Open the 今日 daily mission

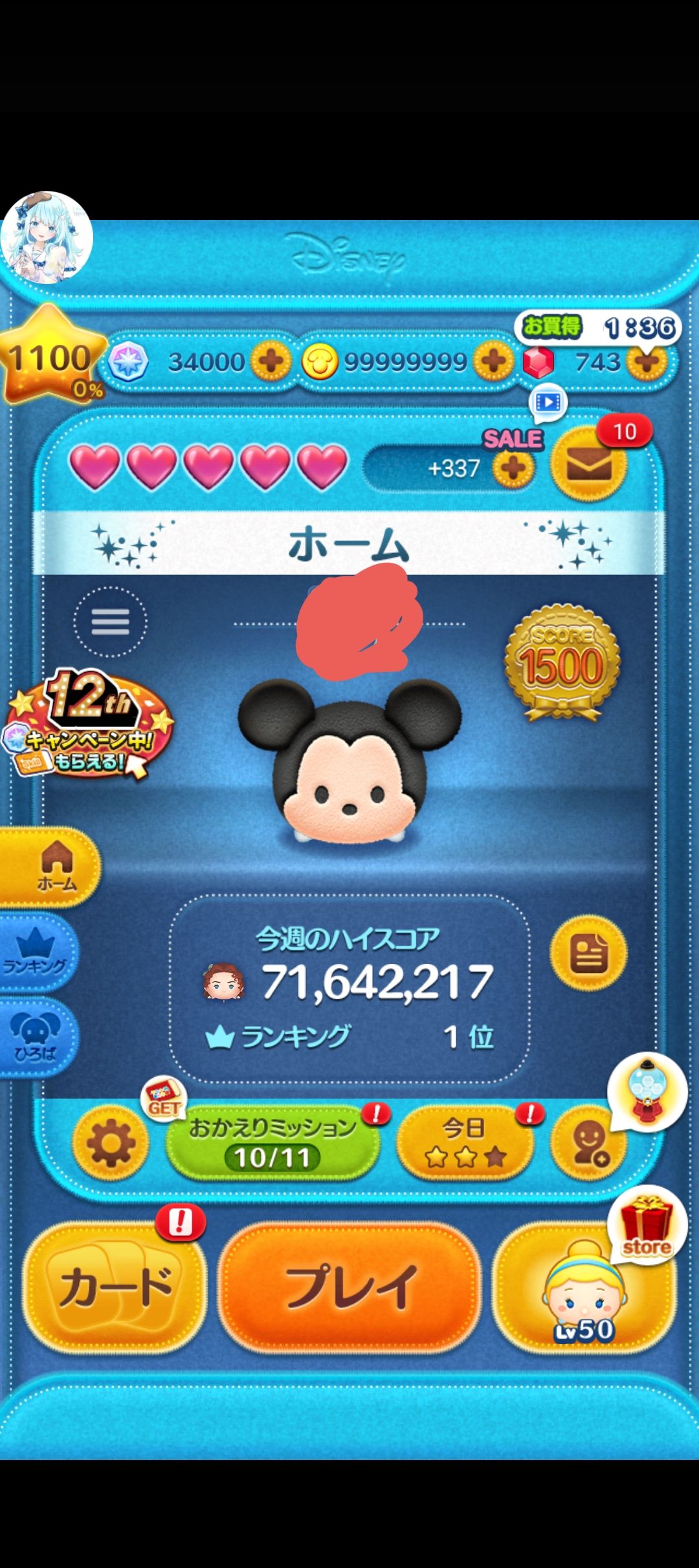[464, 1143]
